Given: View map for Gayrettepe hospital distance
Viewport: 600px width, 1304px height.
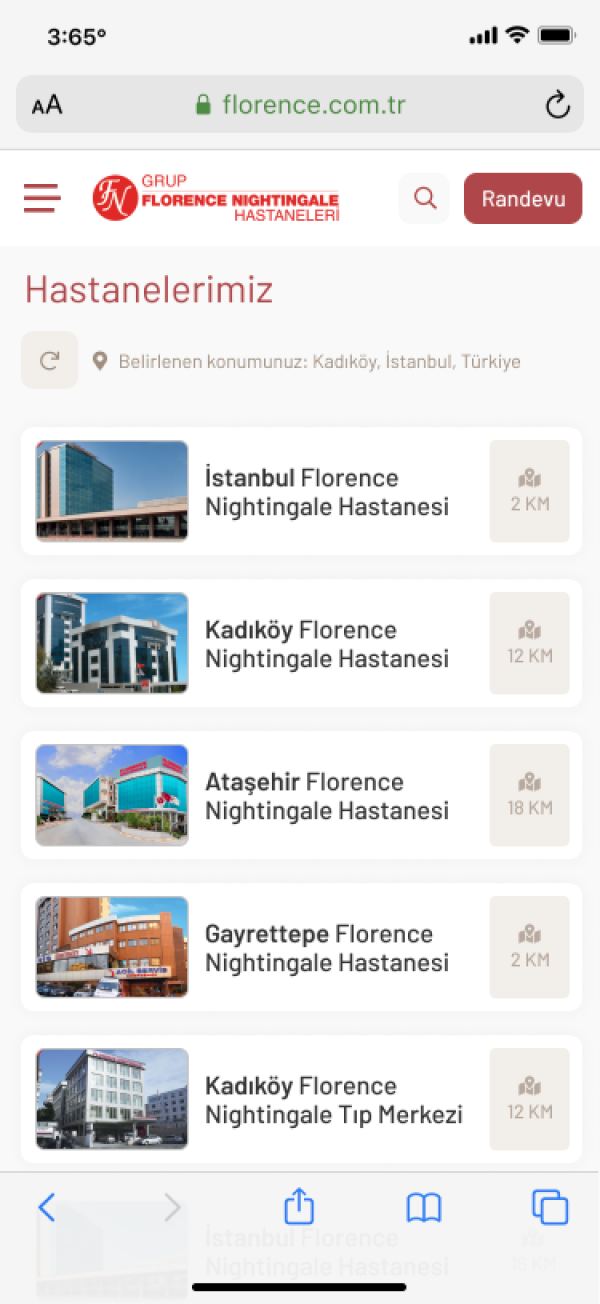Looking at the screenshot, I should pos(529,947).
